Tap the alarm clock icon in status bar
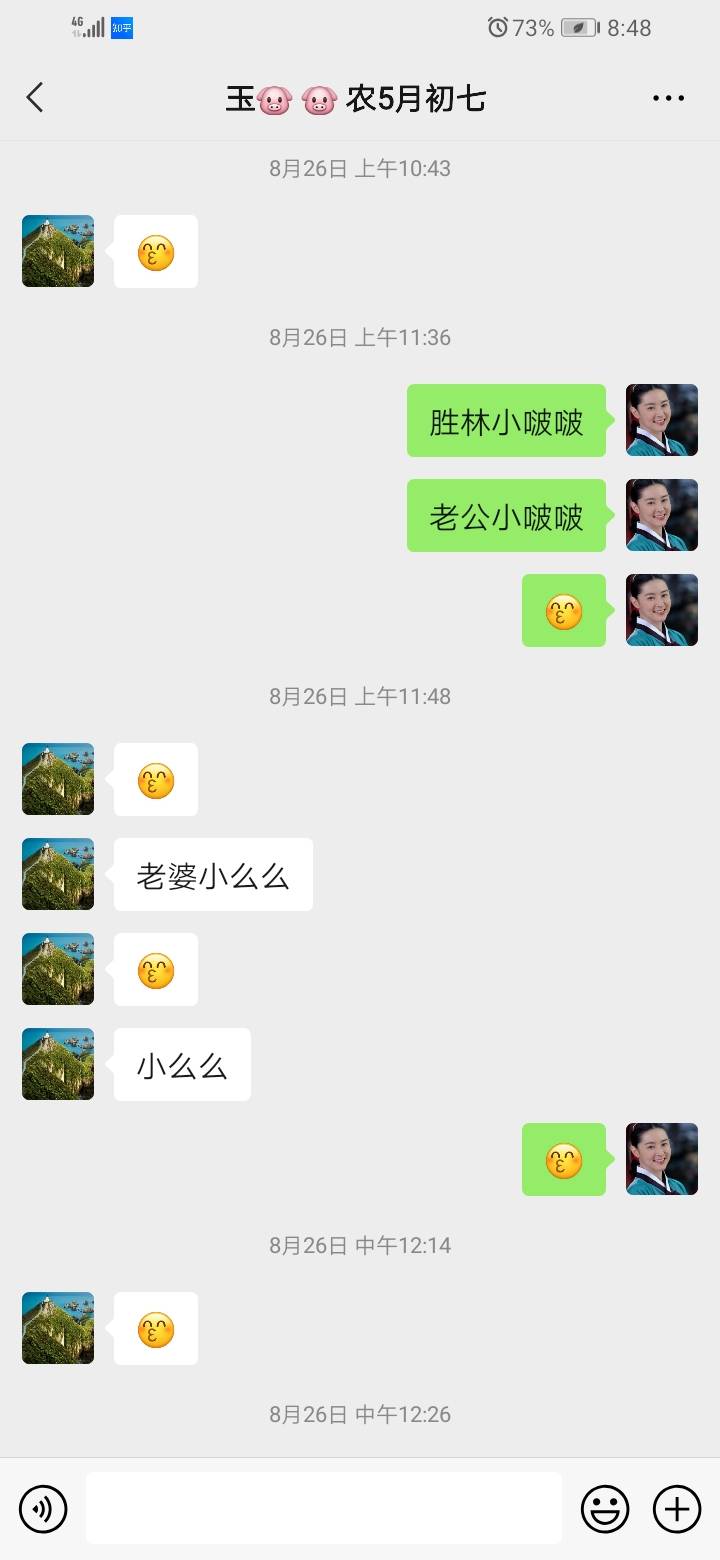The width and height of the screenshot is (720, 1560). 497,28
